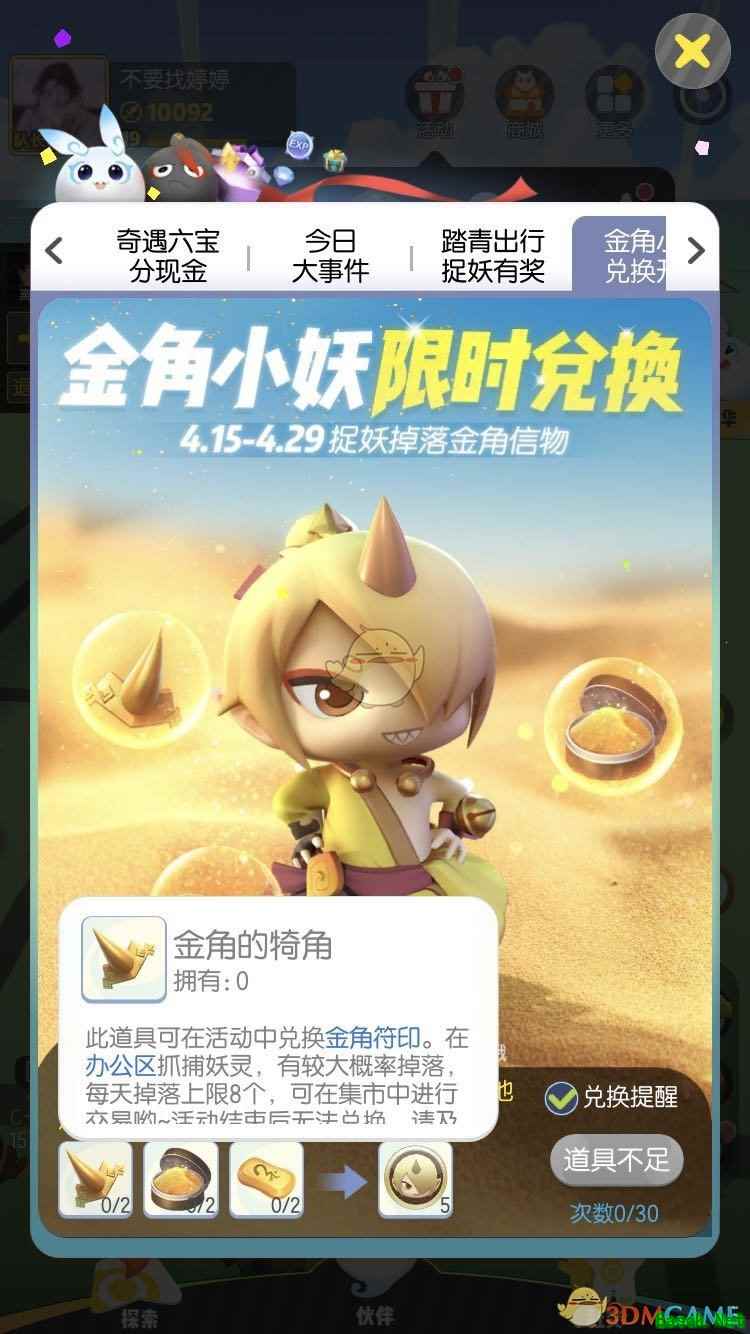Viewport: 750px width, 1334px height.
Task: Close the event popup with the X
Action: coord(691,49)
